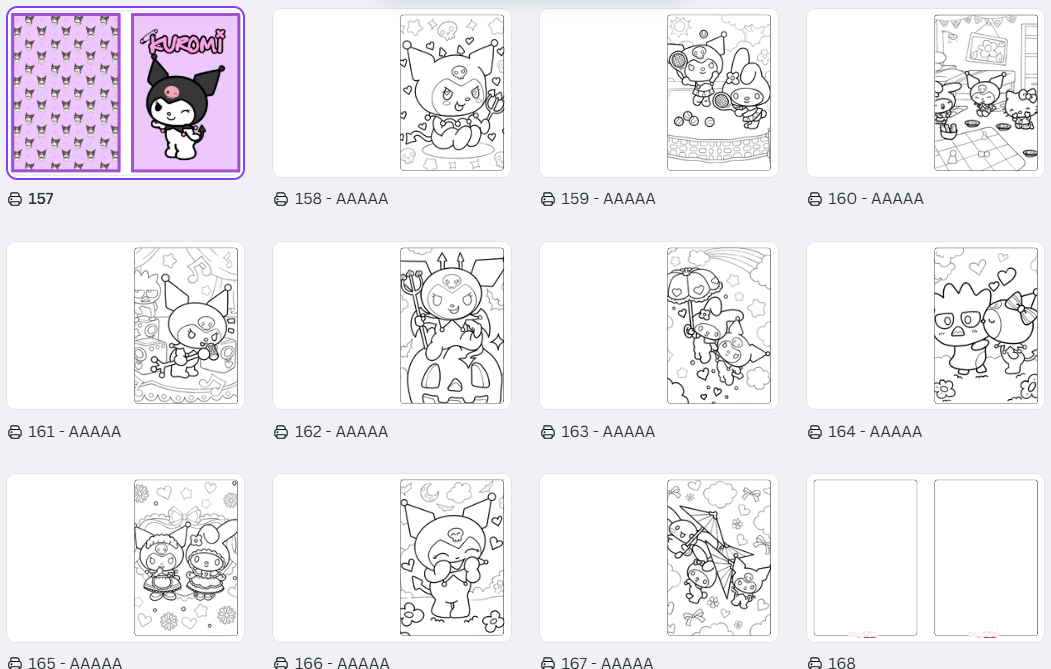
Task: Select the page 160 thumbnail
Action: coord(926,93)
